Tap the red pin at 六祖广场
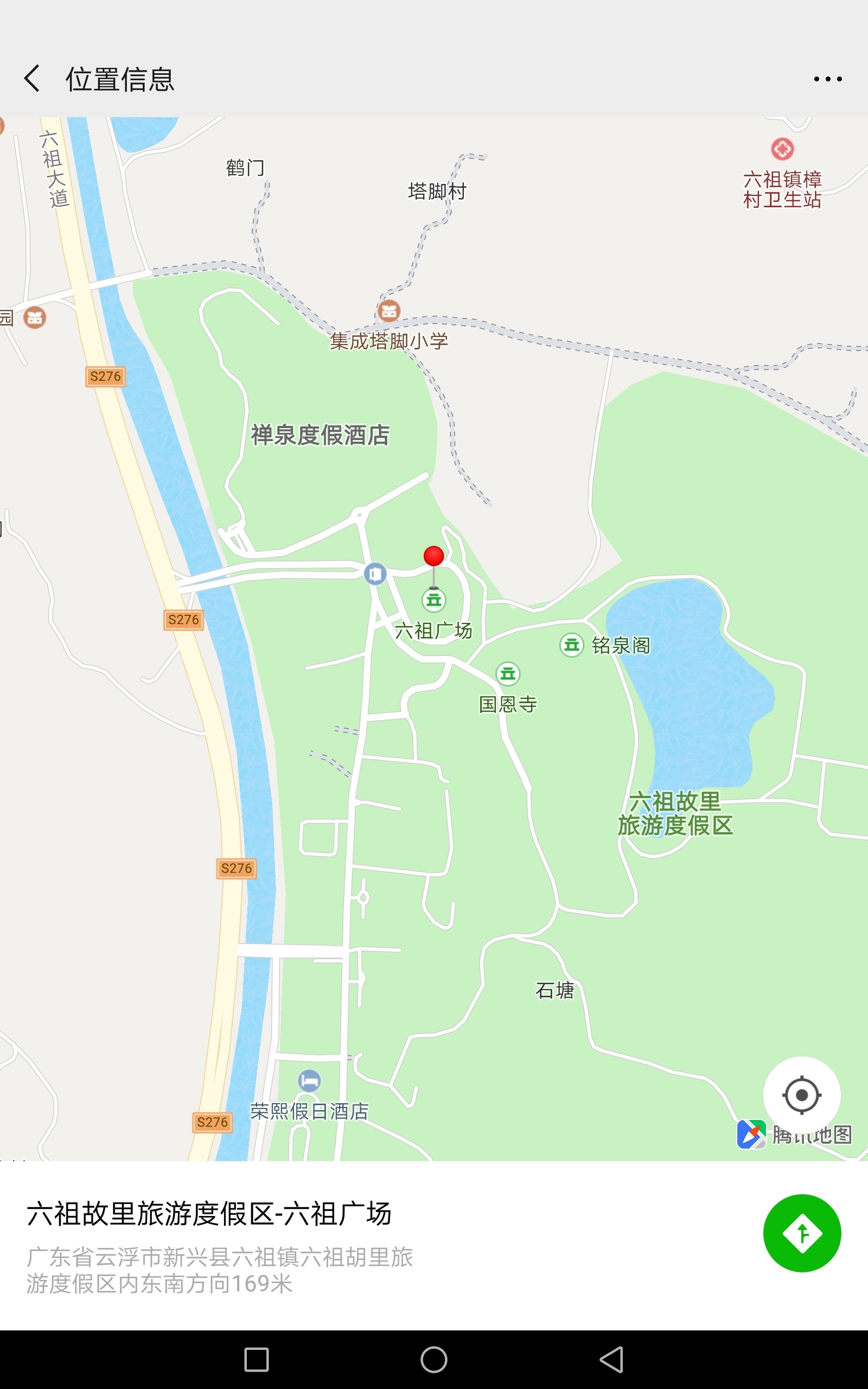 (x=433, y=557)
